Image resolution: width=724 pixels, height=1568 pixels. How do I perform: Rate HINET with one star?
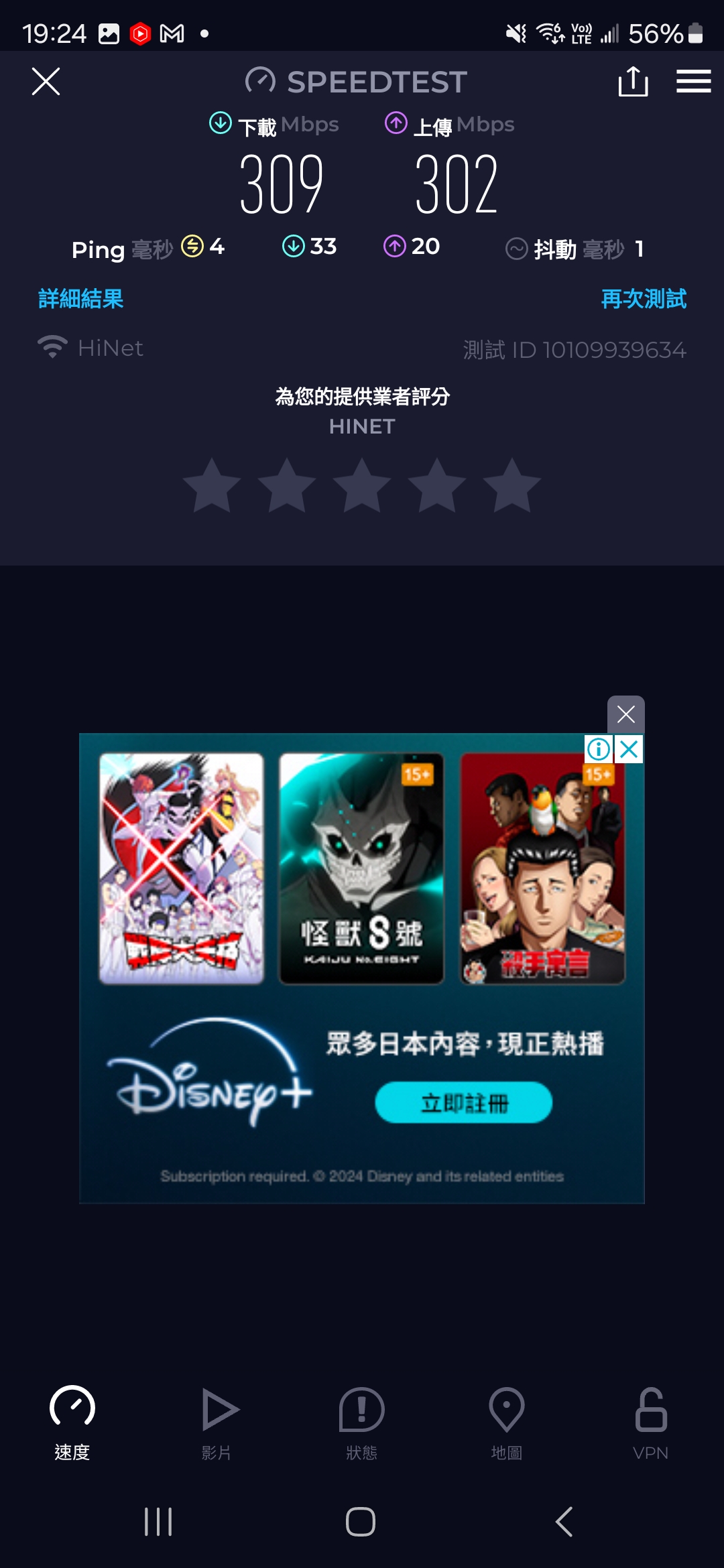point(212,486)
